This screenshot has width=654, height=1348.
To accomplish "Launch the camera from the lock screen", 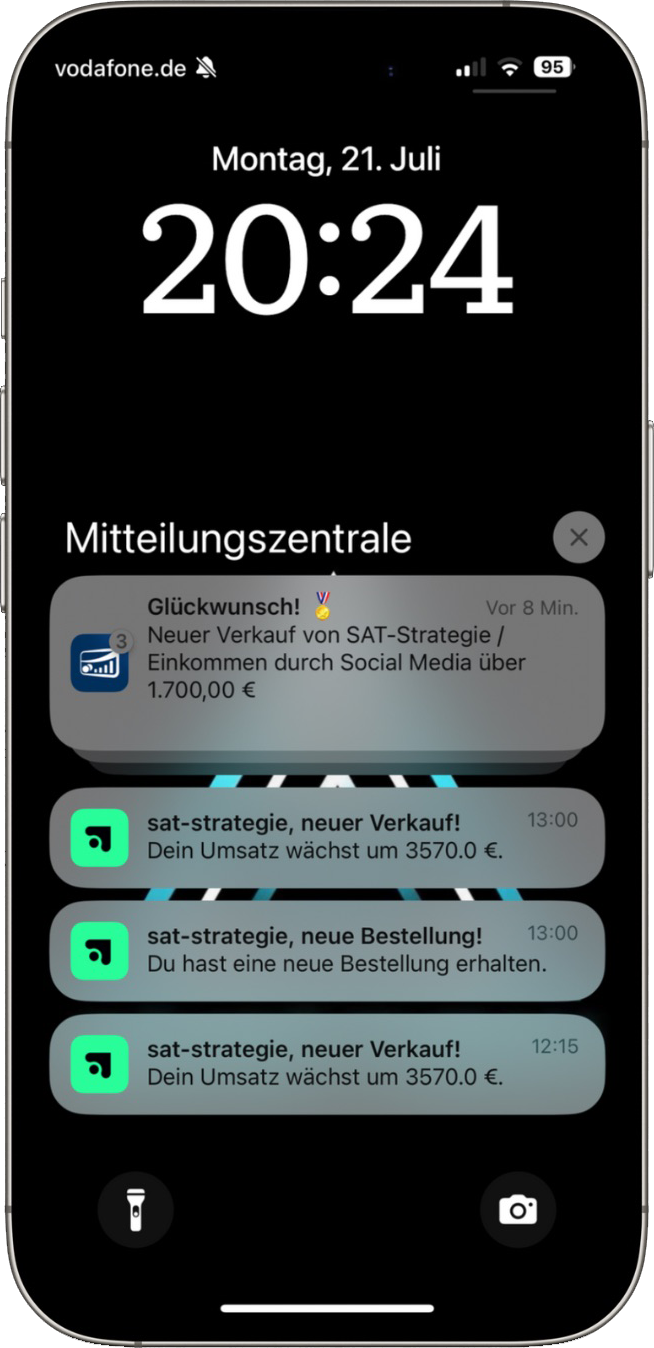I will coord(517,1210).
